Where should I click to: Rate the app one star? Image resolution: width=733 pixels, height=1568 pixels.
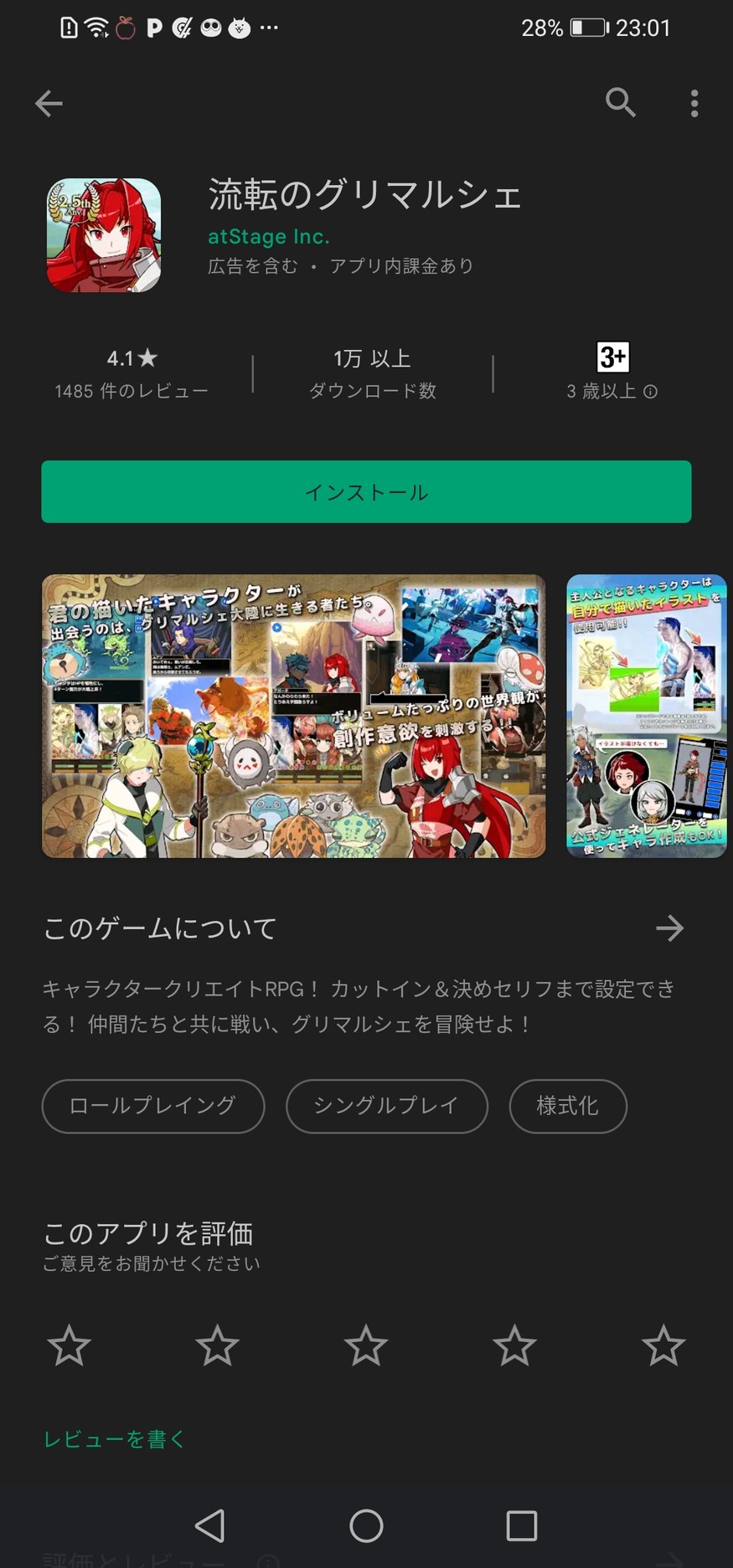pyautogui.click(x=69, y=1345)
